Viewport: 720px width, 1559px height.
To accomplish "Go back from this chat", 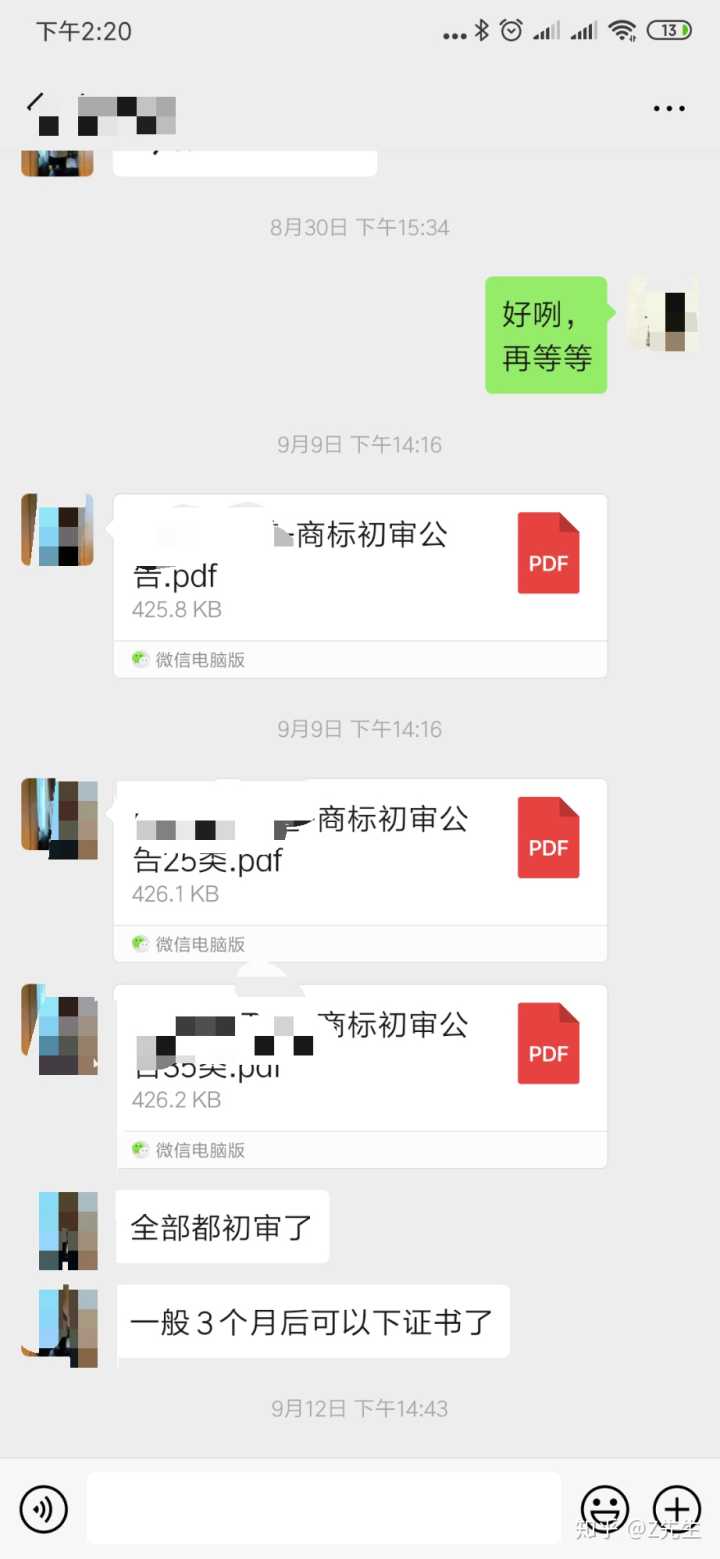I will [x=37, y=103].
